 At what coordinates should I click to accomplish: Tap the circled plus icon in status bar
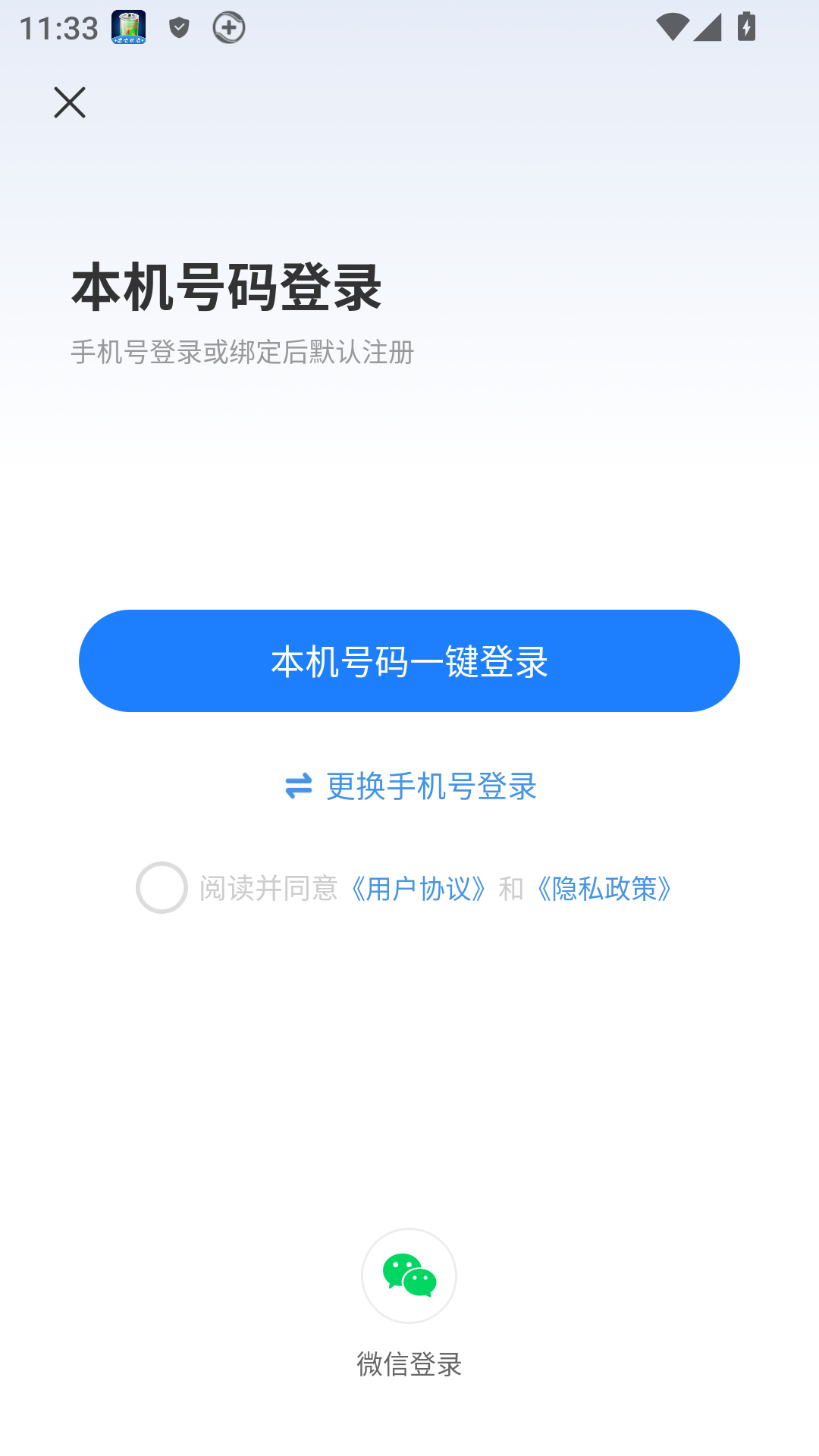(x=229, y=29)
